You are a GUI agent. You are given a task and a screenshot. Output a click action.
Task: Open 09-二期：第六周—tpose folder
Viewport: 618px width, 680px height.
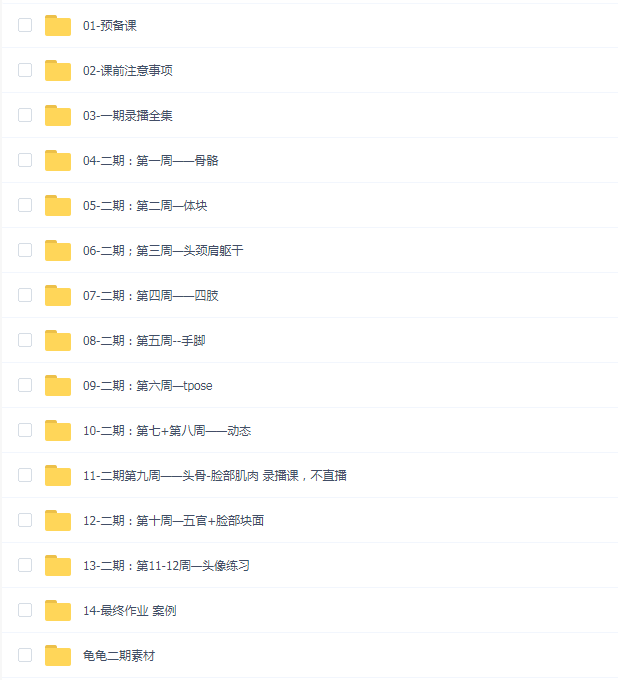tap(147, 386)
